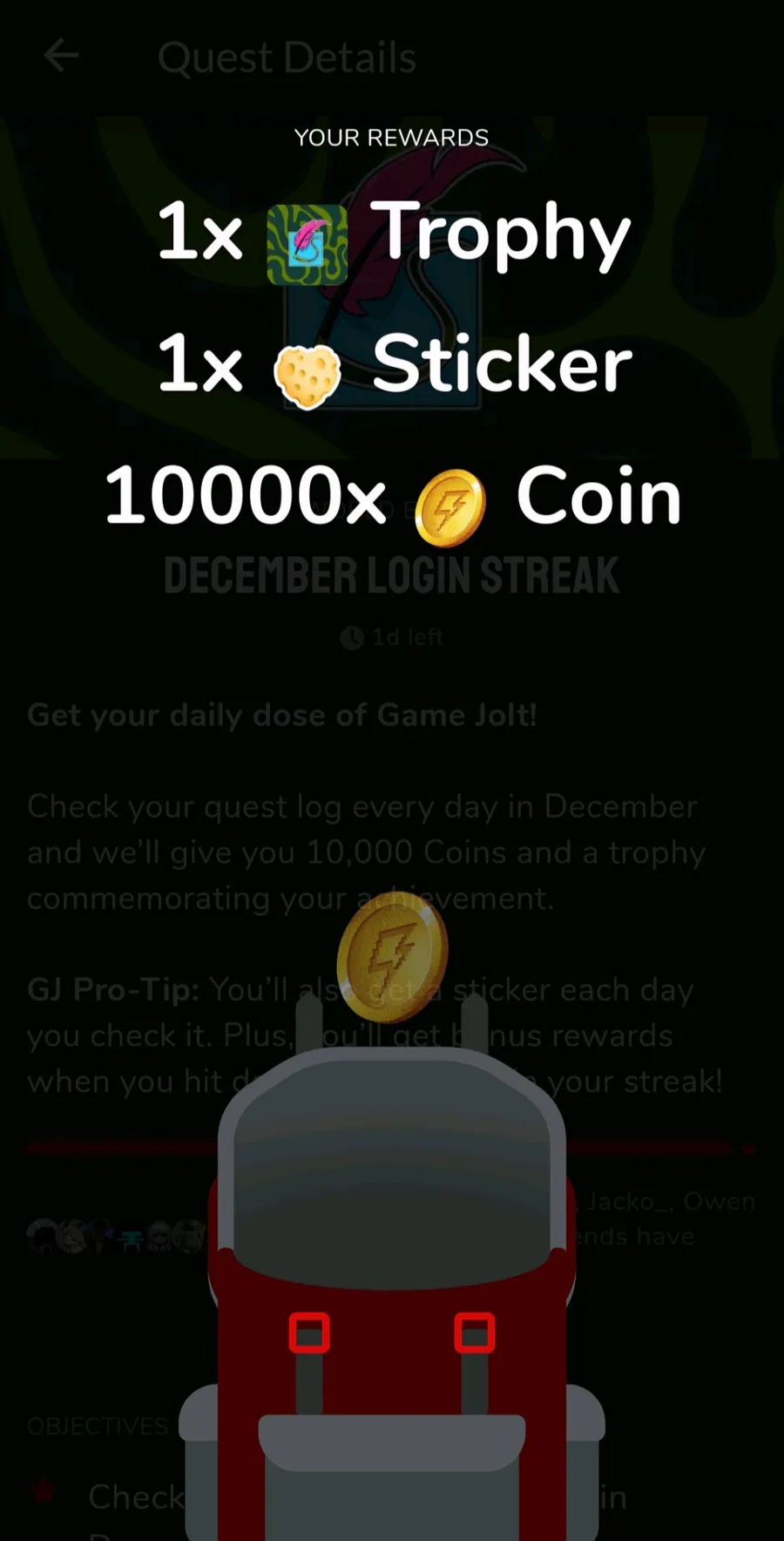Image resolution: width=784 pixels, height=1541 pixels.
Task: Go back from Quest Details
Action: click(x=61, y=57)
